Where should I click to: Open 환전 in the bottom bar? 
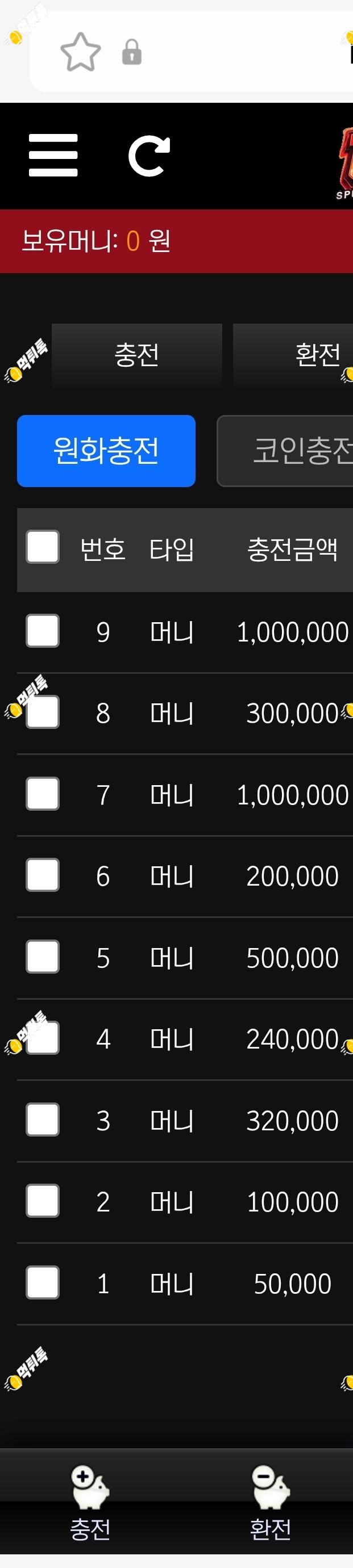coord(271,1503)
